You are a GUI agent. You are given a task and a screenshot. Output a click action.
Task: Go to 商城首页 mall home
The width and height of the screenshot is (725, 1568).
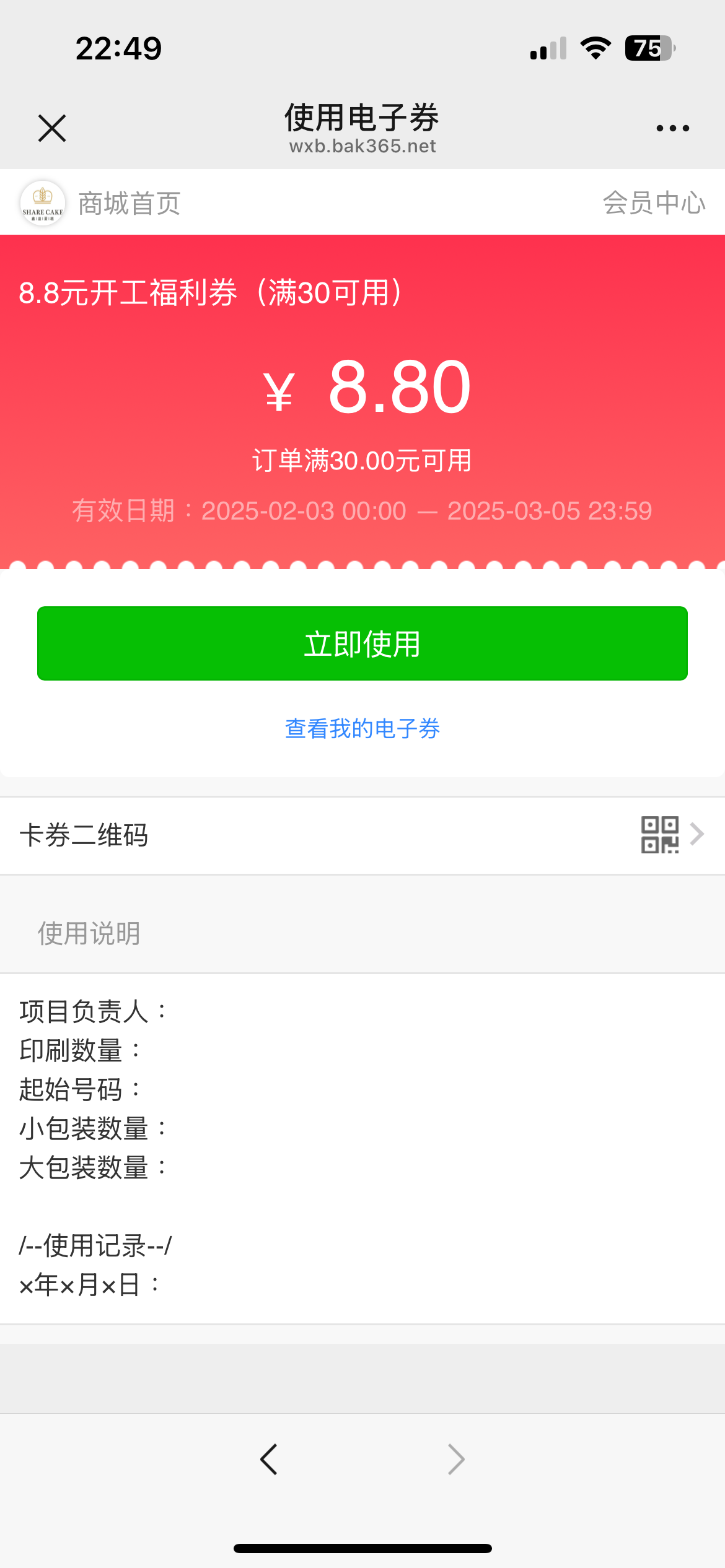click(130, 203)
